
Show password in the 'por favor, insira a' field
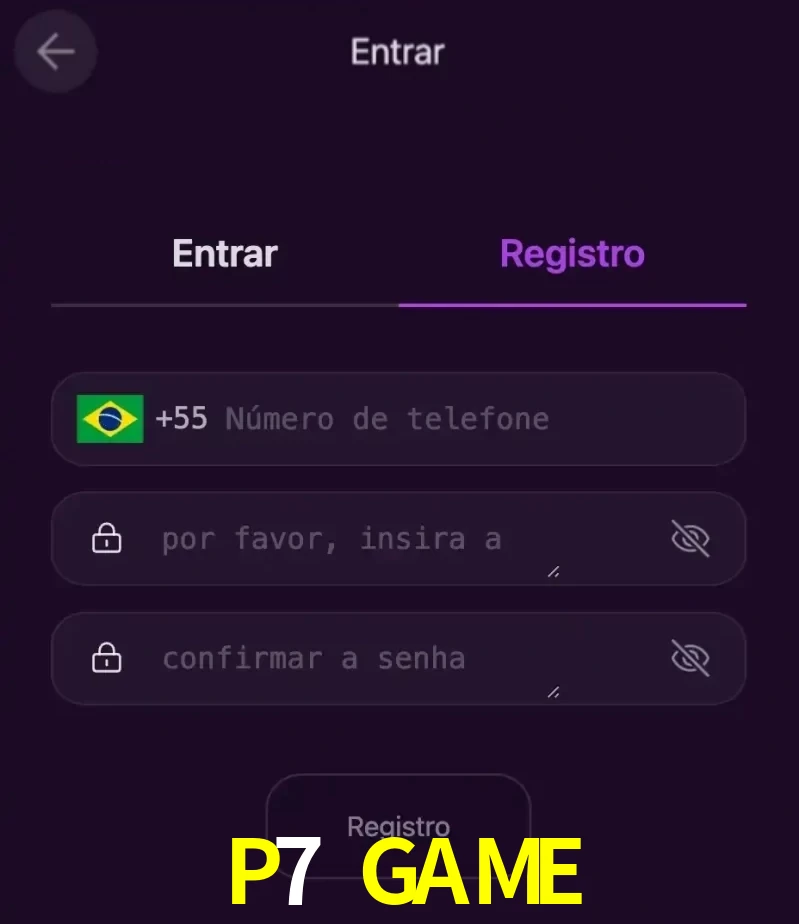(690, 540)
